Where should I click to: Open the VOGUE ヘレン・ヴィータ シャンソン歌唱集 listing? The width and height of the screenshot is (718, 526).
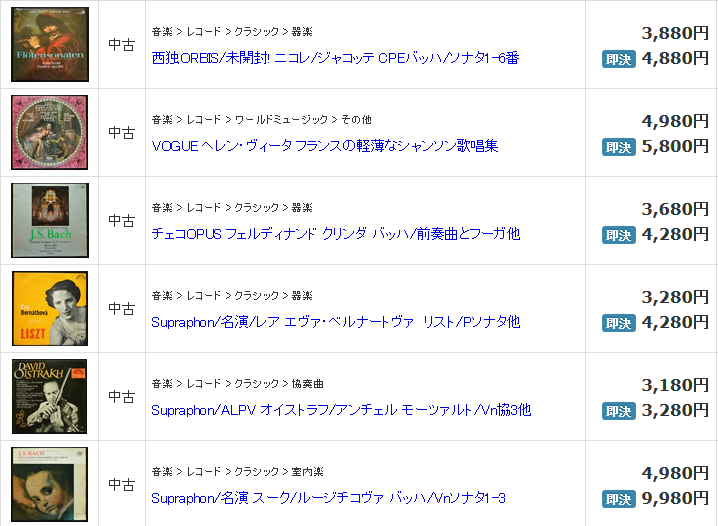pos(324,146)
